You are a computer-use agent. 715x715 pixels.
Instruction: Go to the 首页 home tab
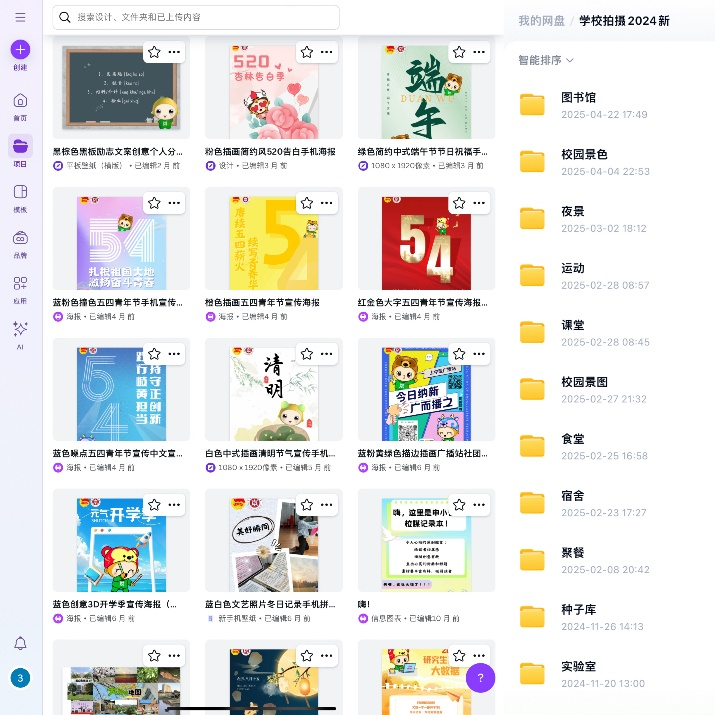(20, 104)
